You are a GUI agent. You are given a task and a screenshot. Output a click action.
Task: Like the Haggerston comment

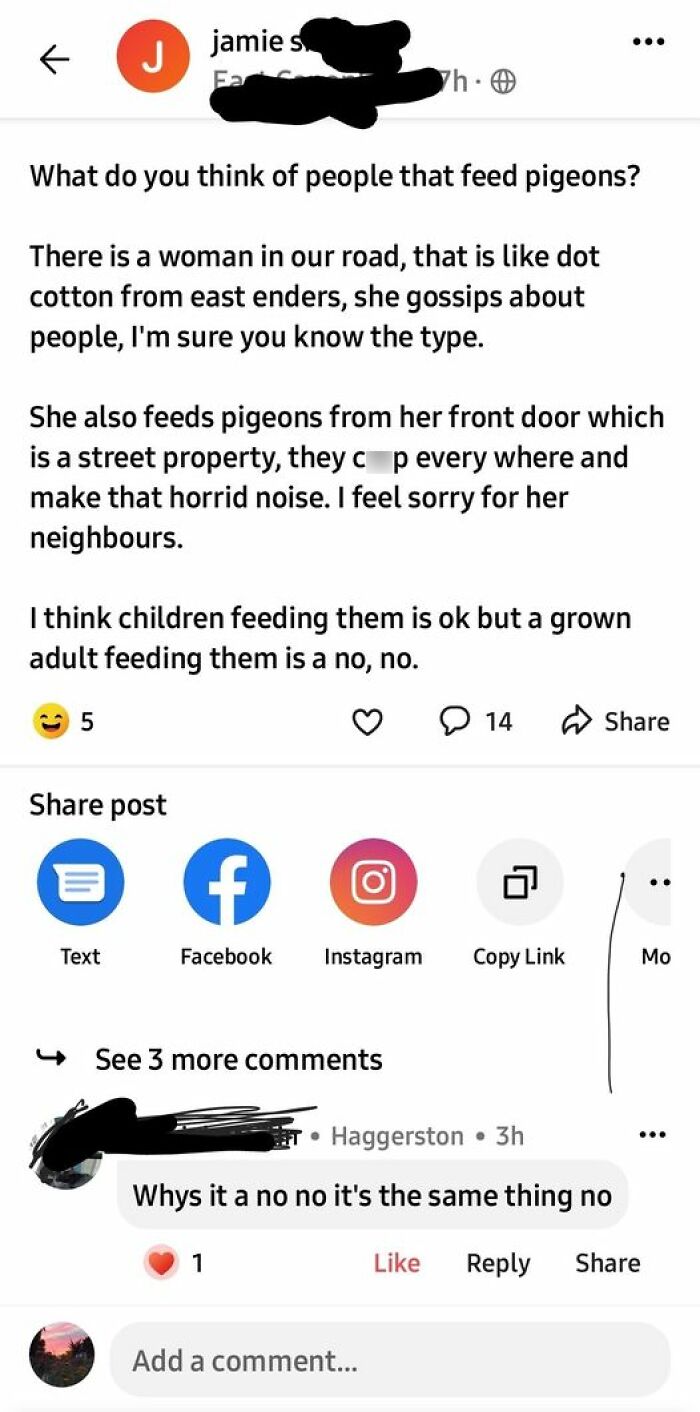(396, 1263)
